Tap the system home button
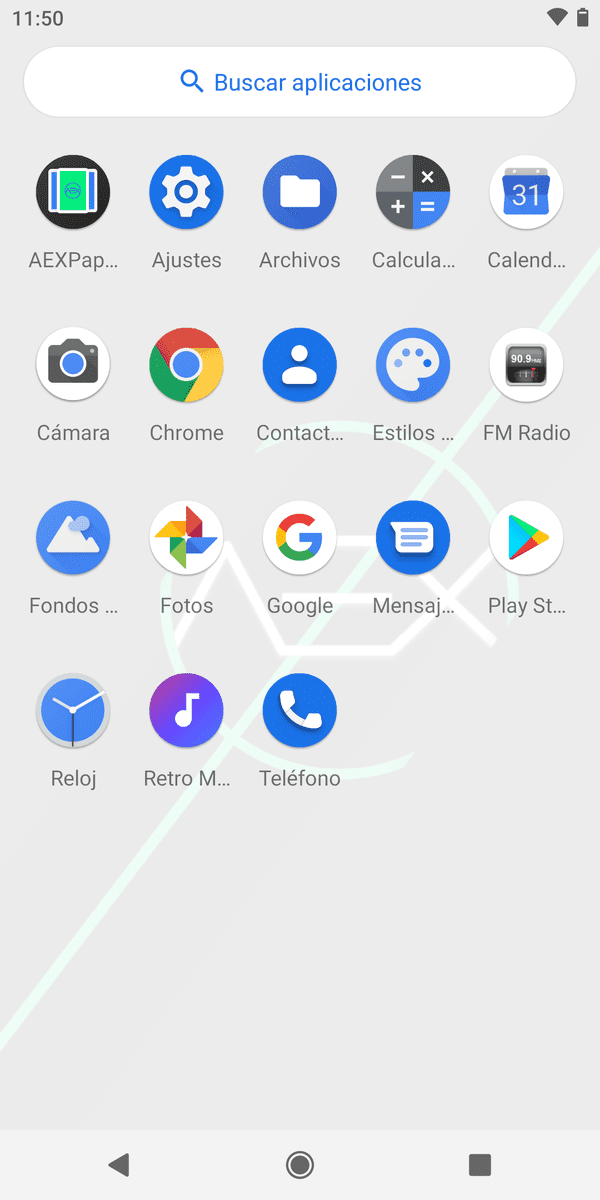Screen dimensions: 600x1200 [x=300, y=1164]
